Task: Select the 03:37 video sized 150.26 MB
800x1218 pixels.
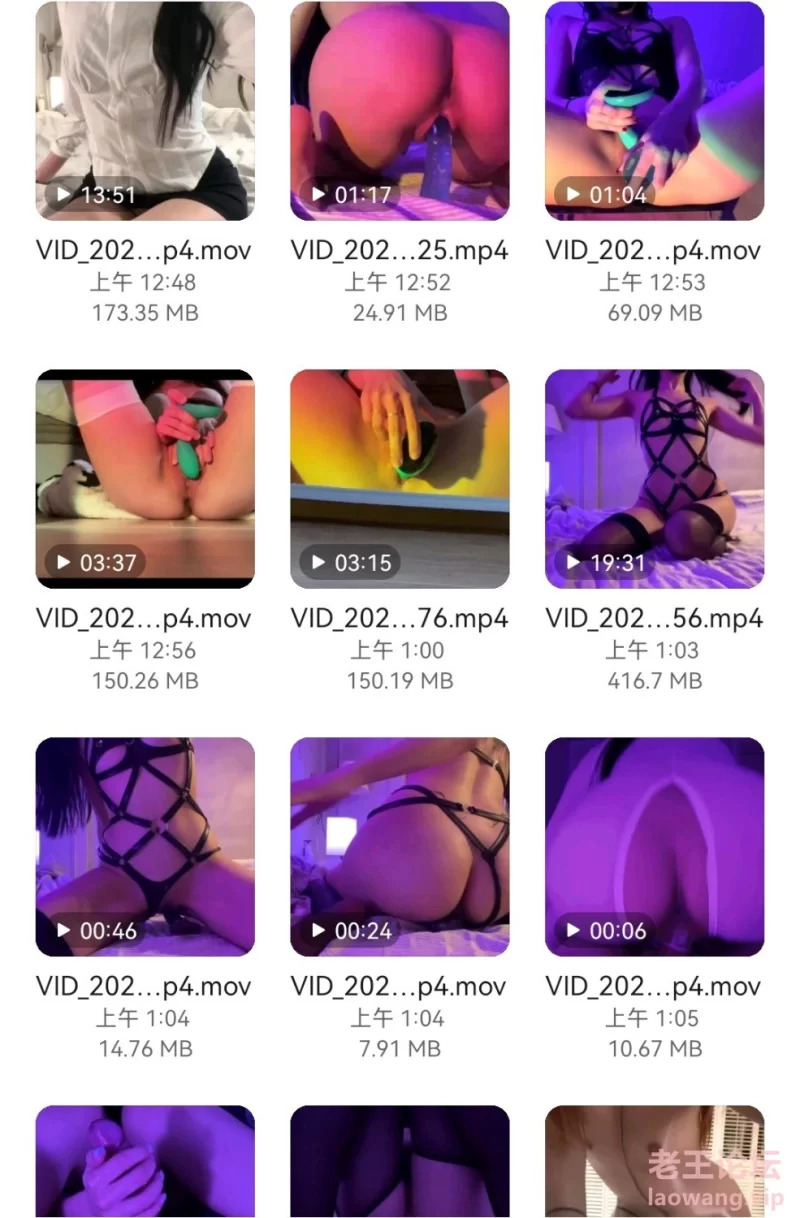Action: tap(145, 479)
